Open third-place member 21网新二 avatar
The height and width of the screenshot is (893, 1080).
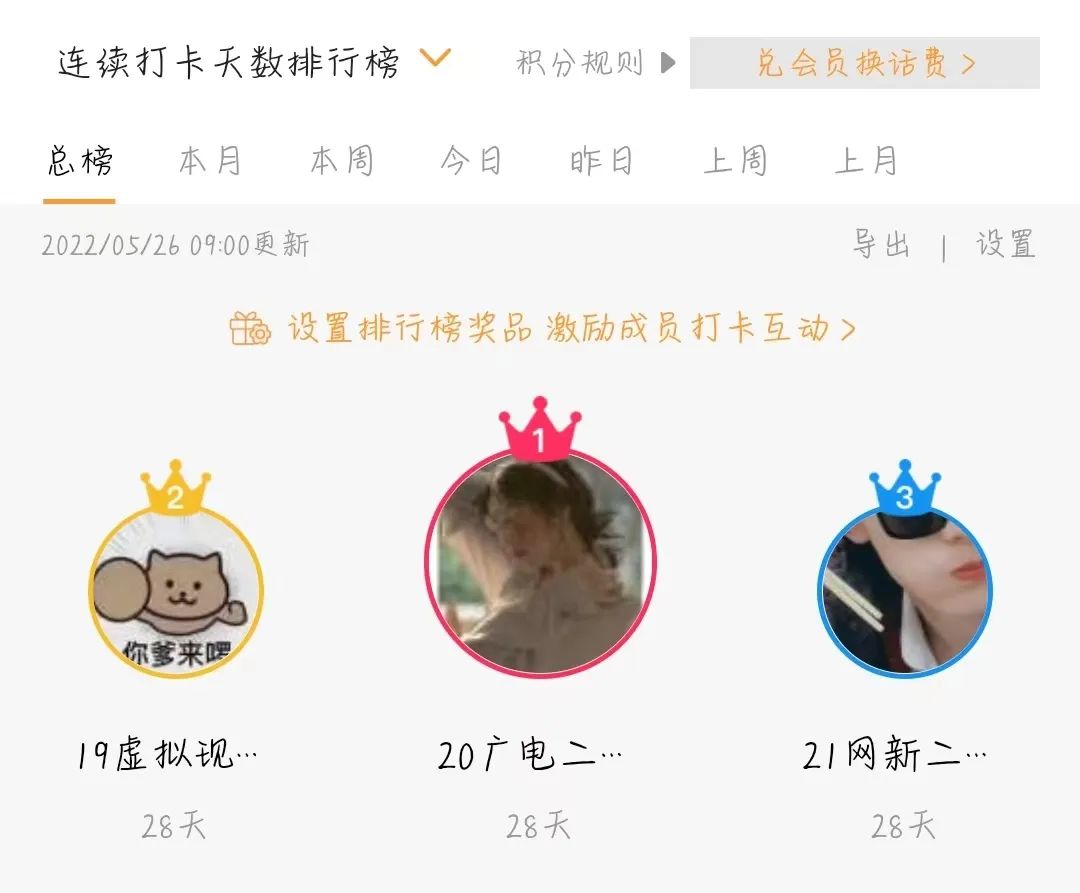[x=904, y=592]
